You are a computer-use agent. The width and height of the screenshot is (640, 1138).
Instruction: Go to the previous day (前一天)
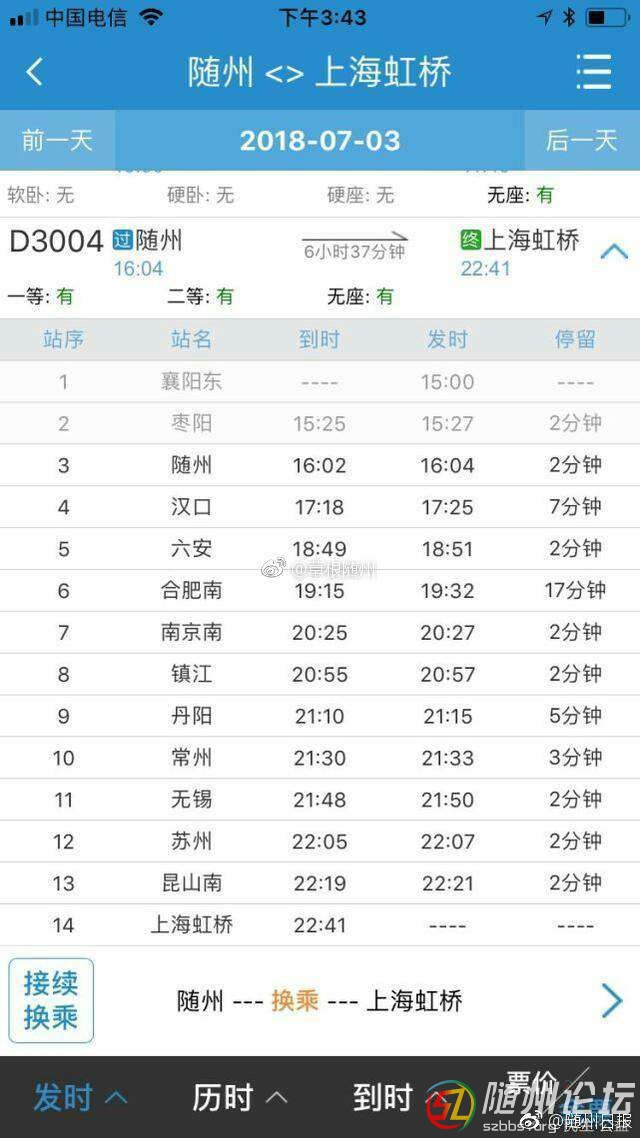[57, 140]
